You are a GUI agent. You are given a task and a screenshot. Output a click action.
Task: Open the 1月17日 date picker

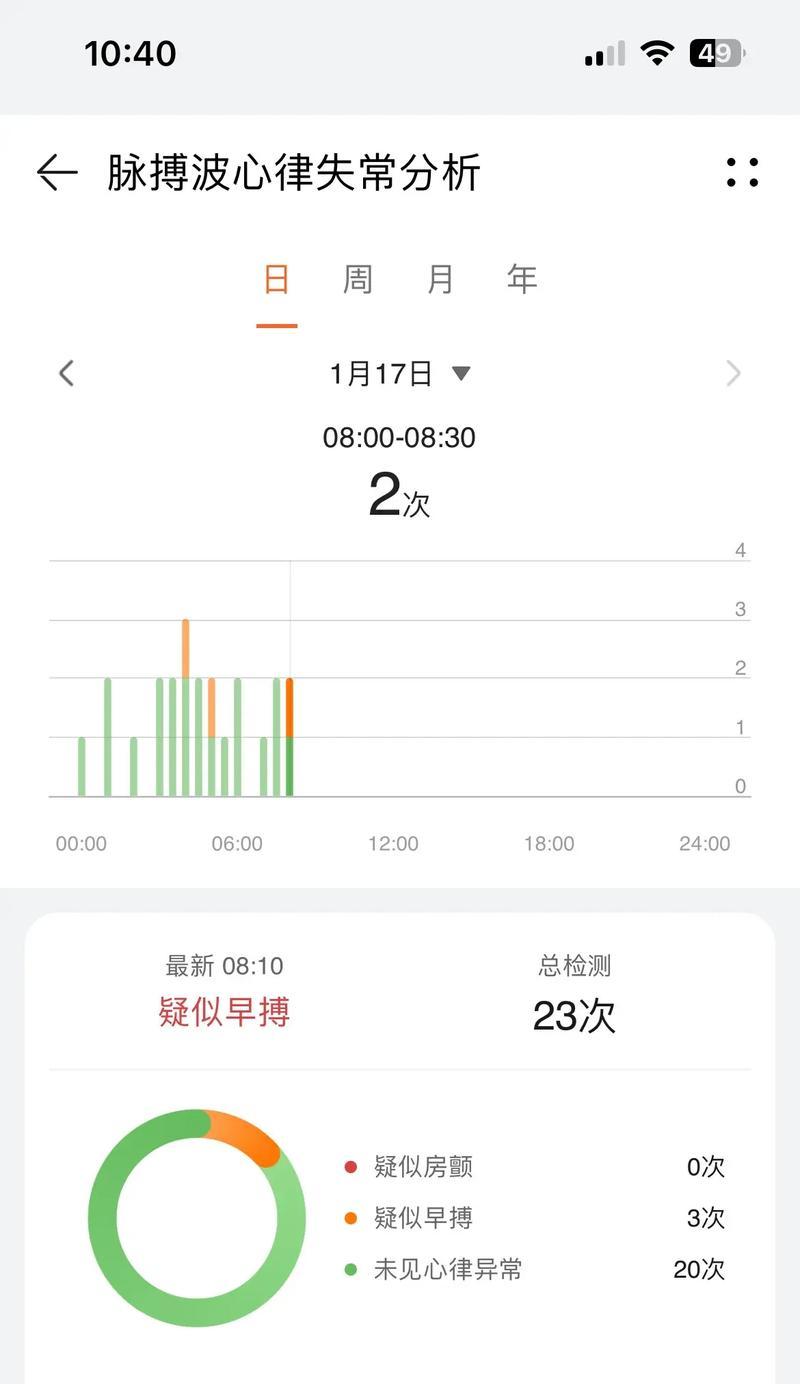coord(399,374)
